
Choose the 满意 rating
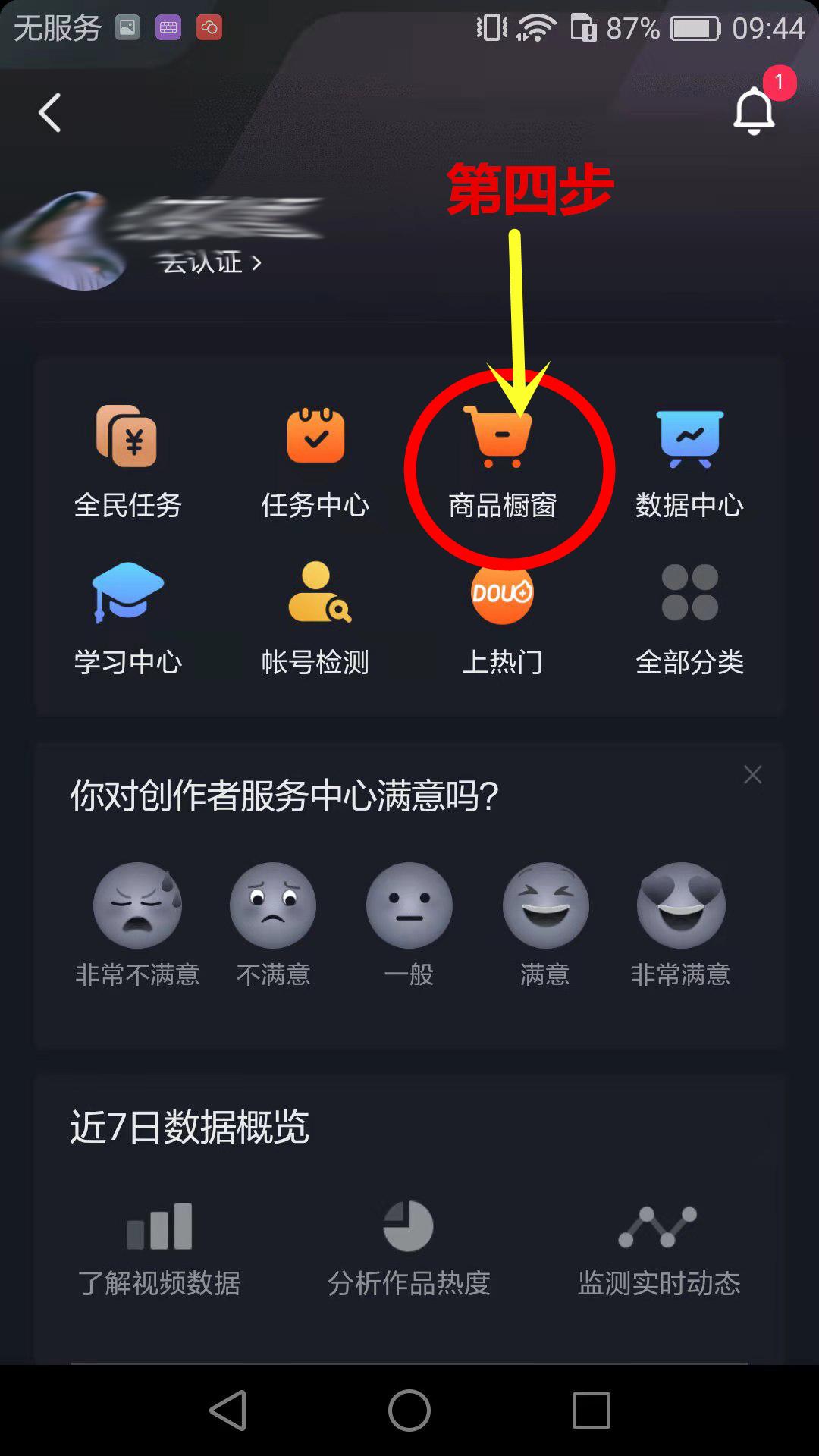tap(545, 906)
